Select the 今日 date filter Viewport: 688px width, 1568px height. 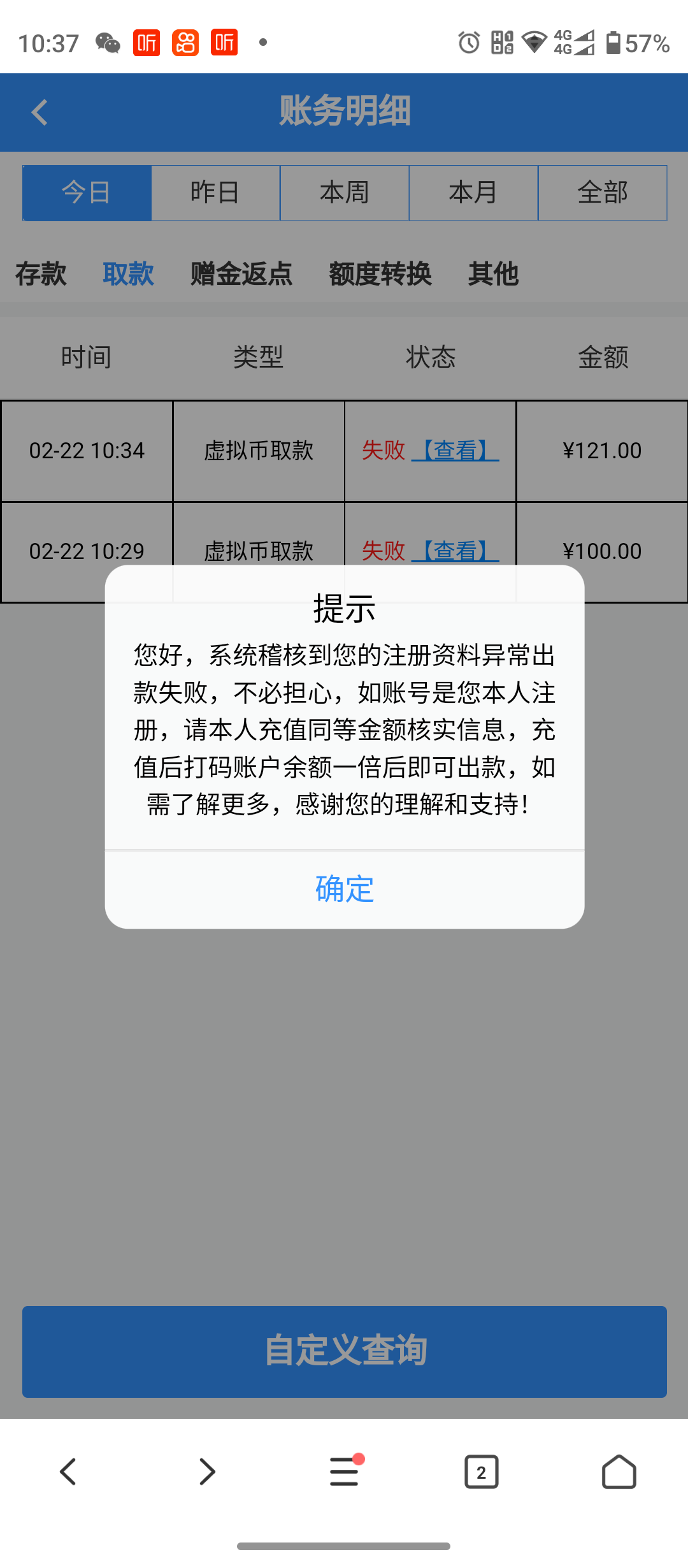pos(87,192)
